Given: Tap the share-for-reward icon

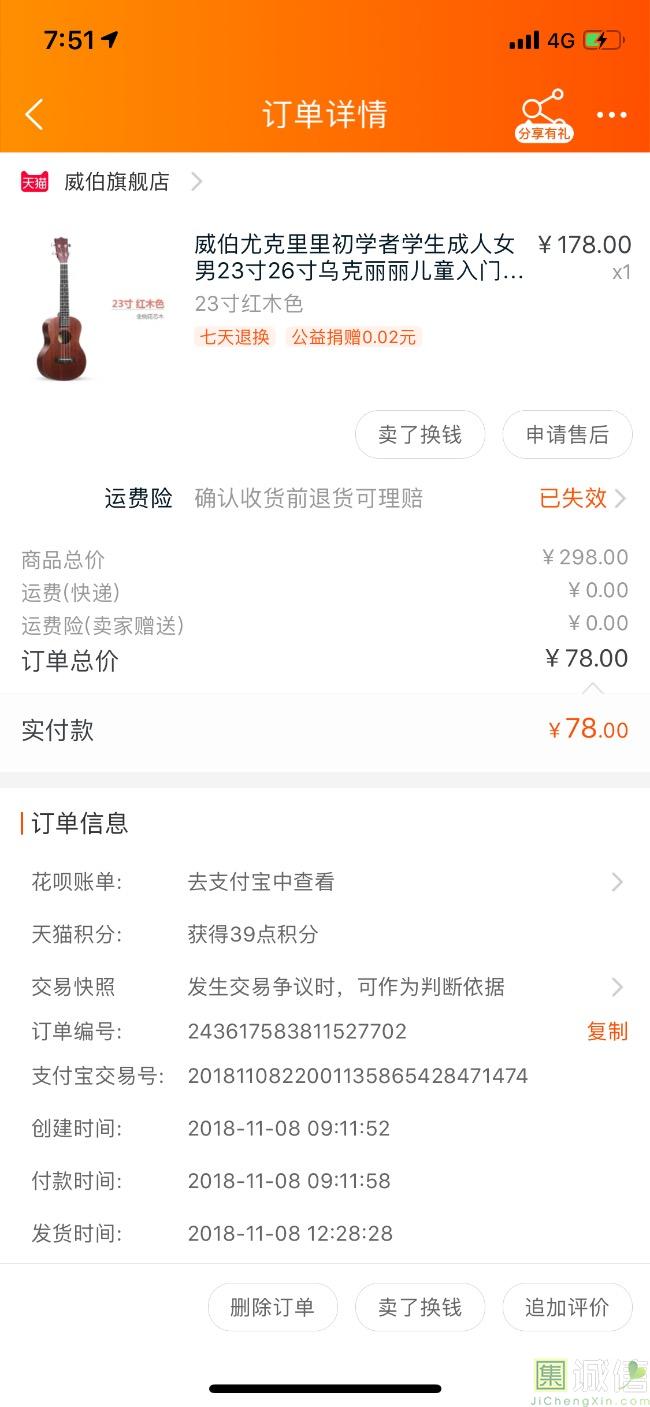Looking at the screenshot, I should [544, 114].
